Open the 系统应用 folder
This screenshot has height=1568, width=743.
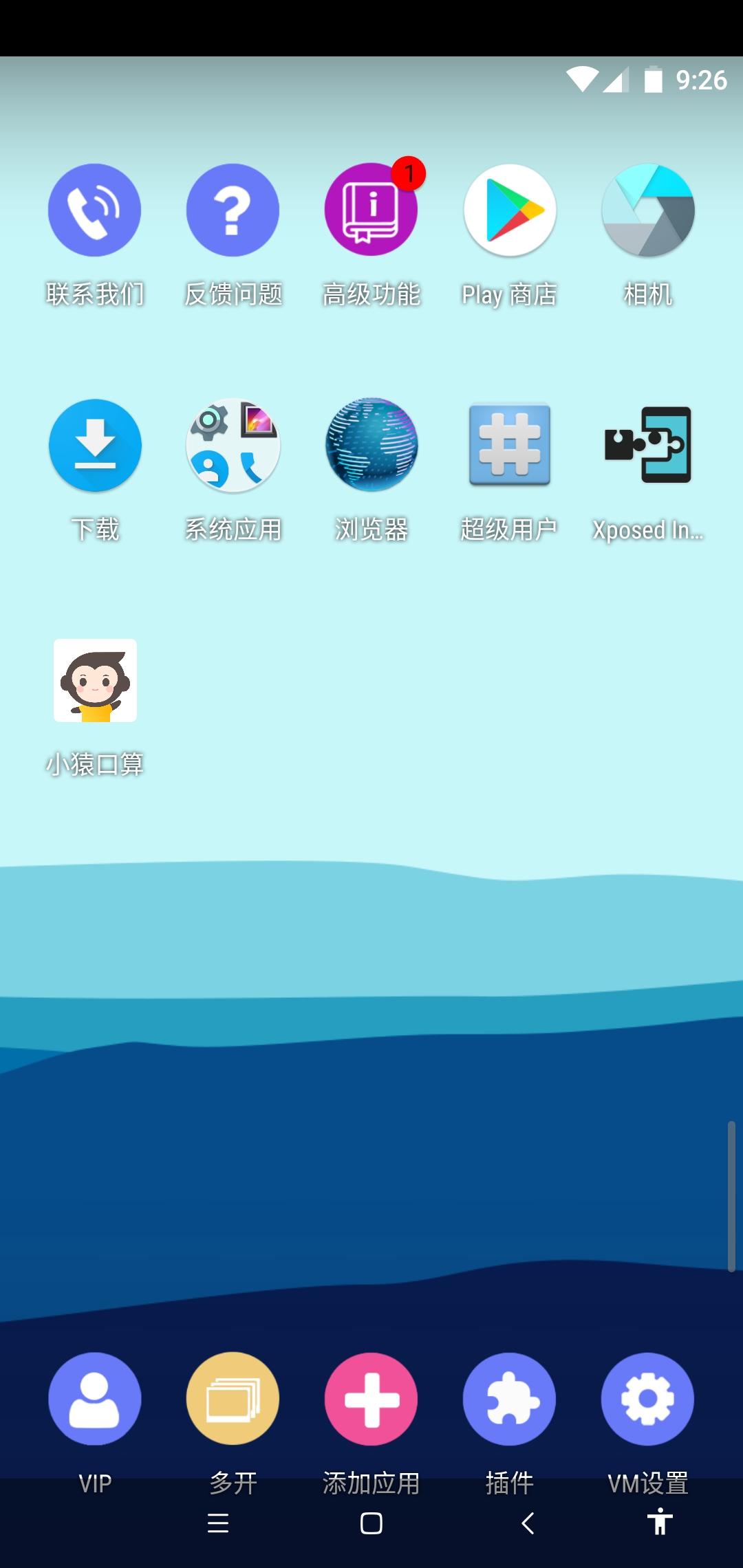coord(233,446)
